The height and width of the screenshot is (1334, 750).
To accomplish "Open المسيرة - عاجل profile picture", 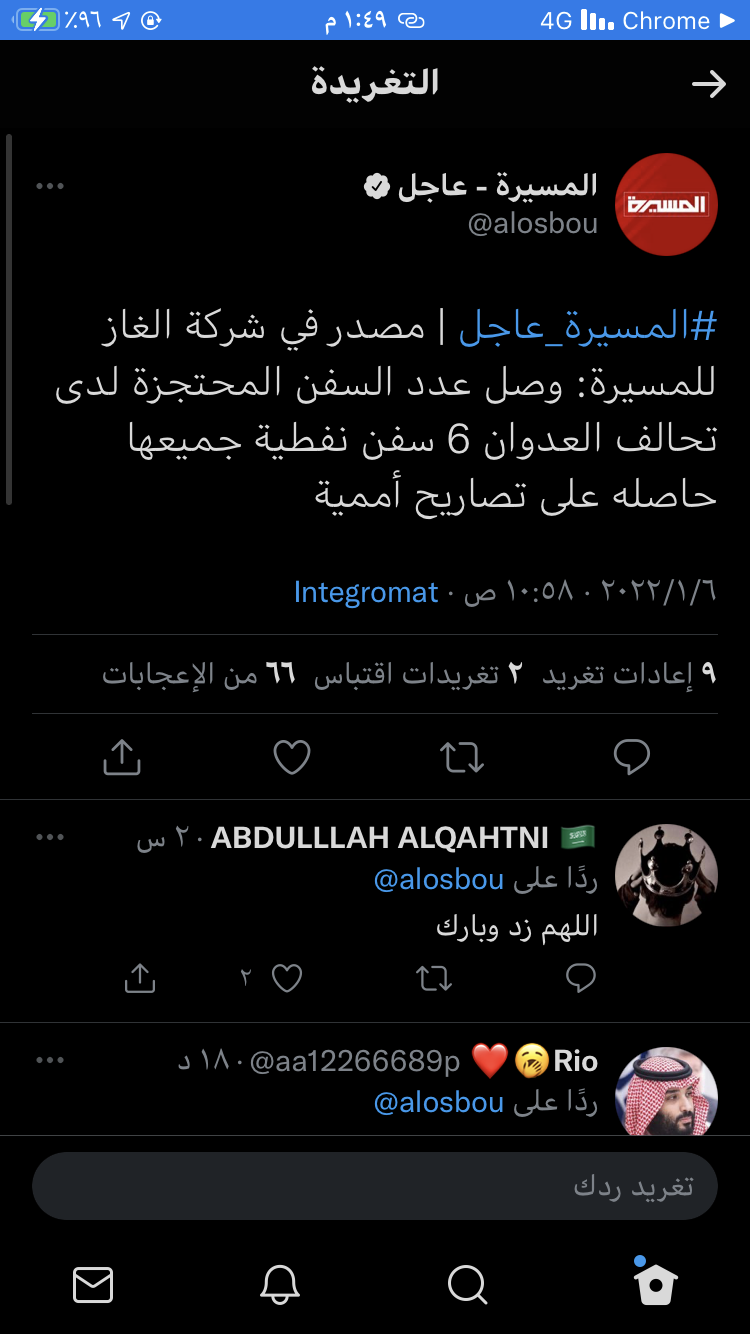I will click(x=666, y=205).
